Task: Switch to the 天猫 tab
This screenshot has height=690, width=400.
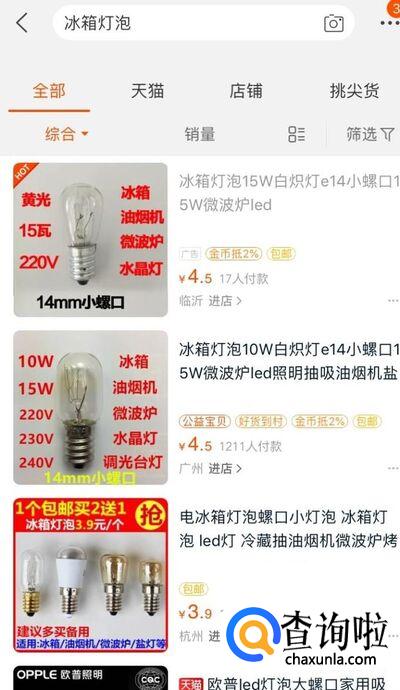Action: (x=147, y=91)
